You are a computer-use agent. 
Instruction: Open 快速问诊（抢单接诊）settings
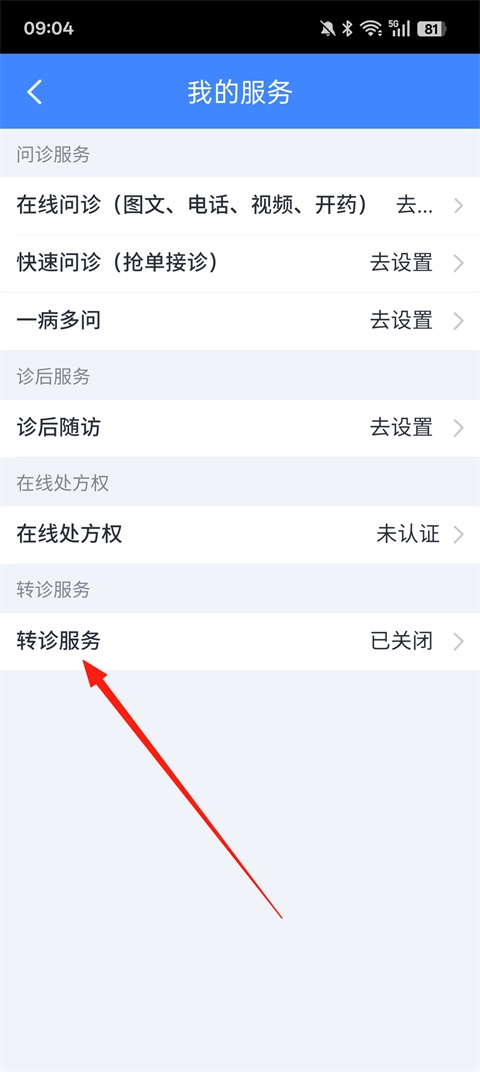[x=240, y=263]
